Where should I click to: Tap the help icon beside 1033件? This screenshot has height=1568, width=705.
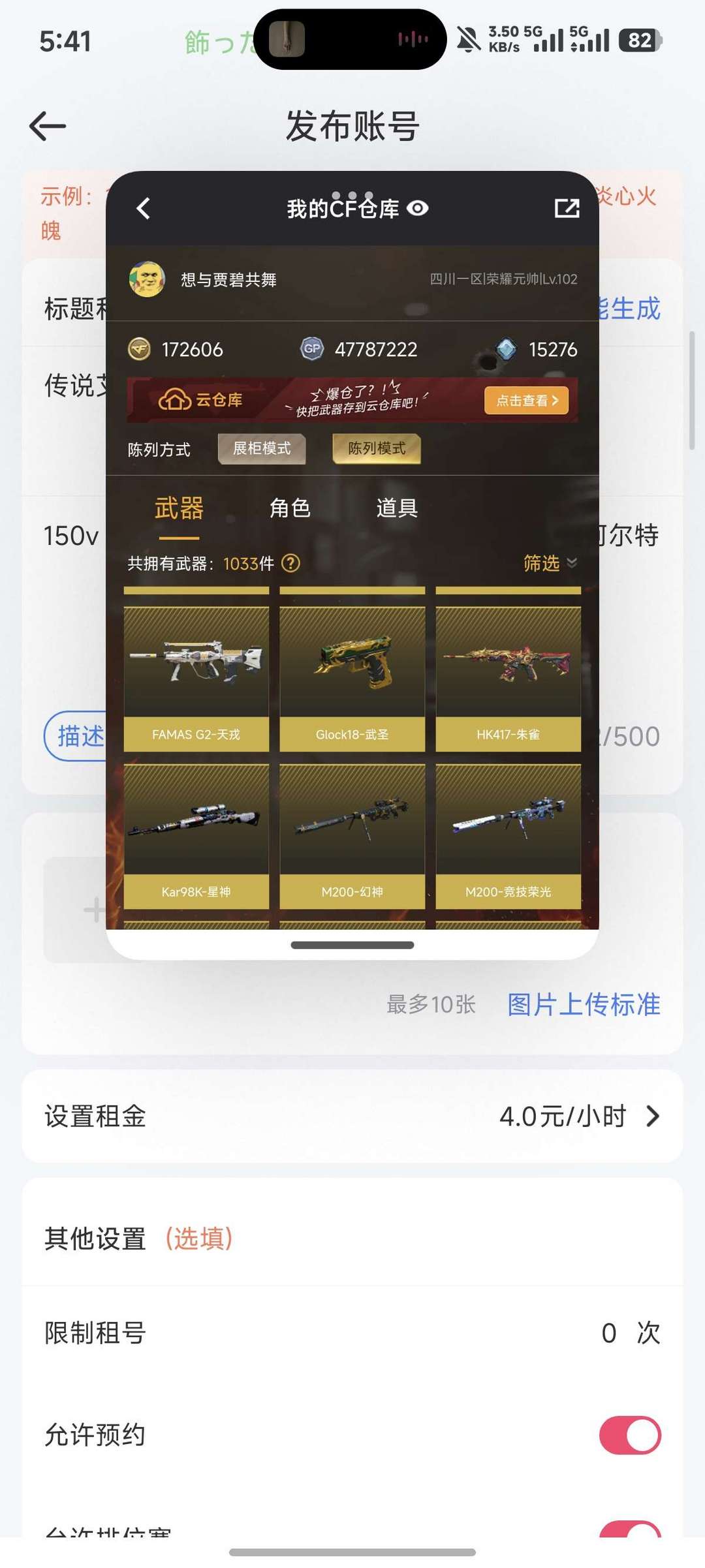[290, 562]
